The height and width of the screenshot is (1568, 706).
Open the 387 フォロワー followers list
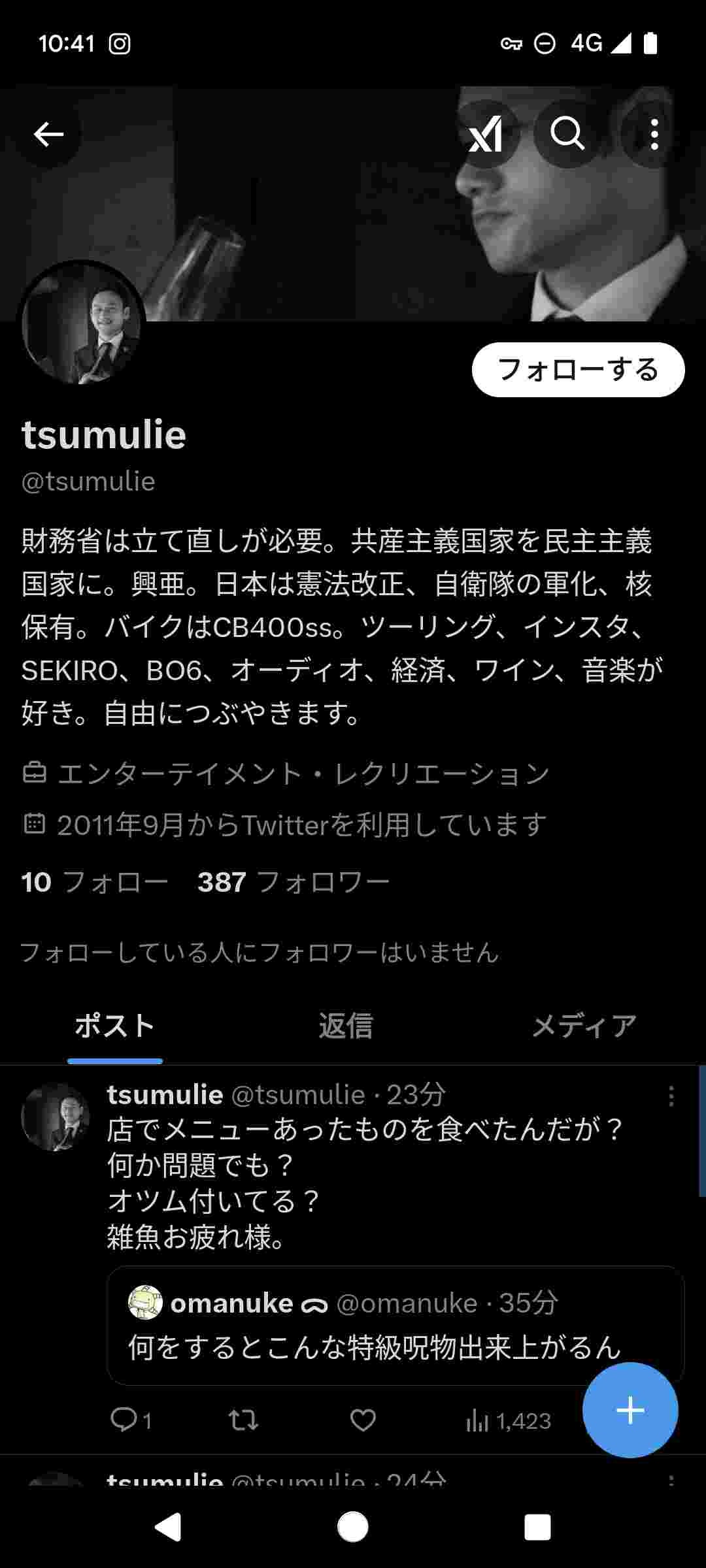point(293,883)
